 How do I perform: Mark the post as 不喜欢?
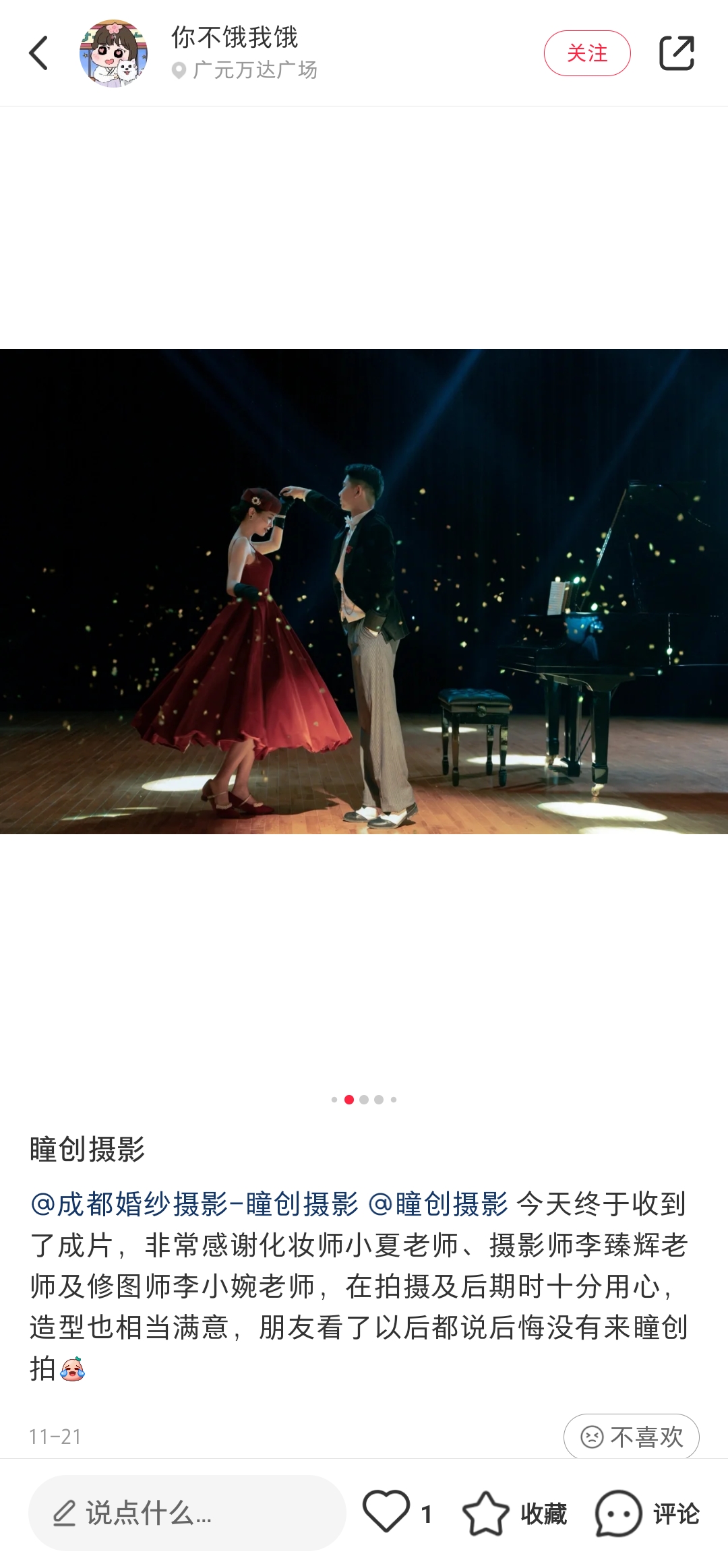coord(631,1437)
